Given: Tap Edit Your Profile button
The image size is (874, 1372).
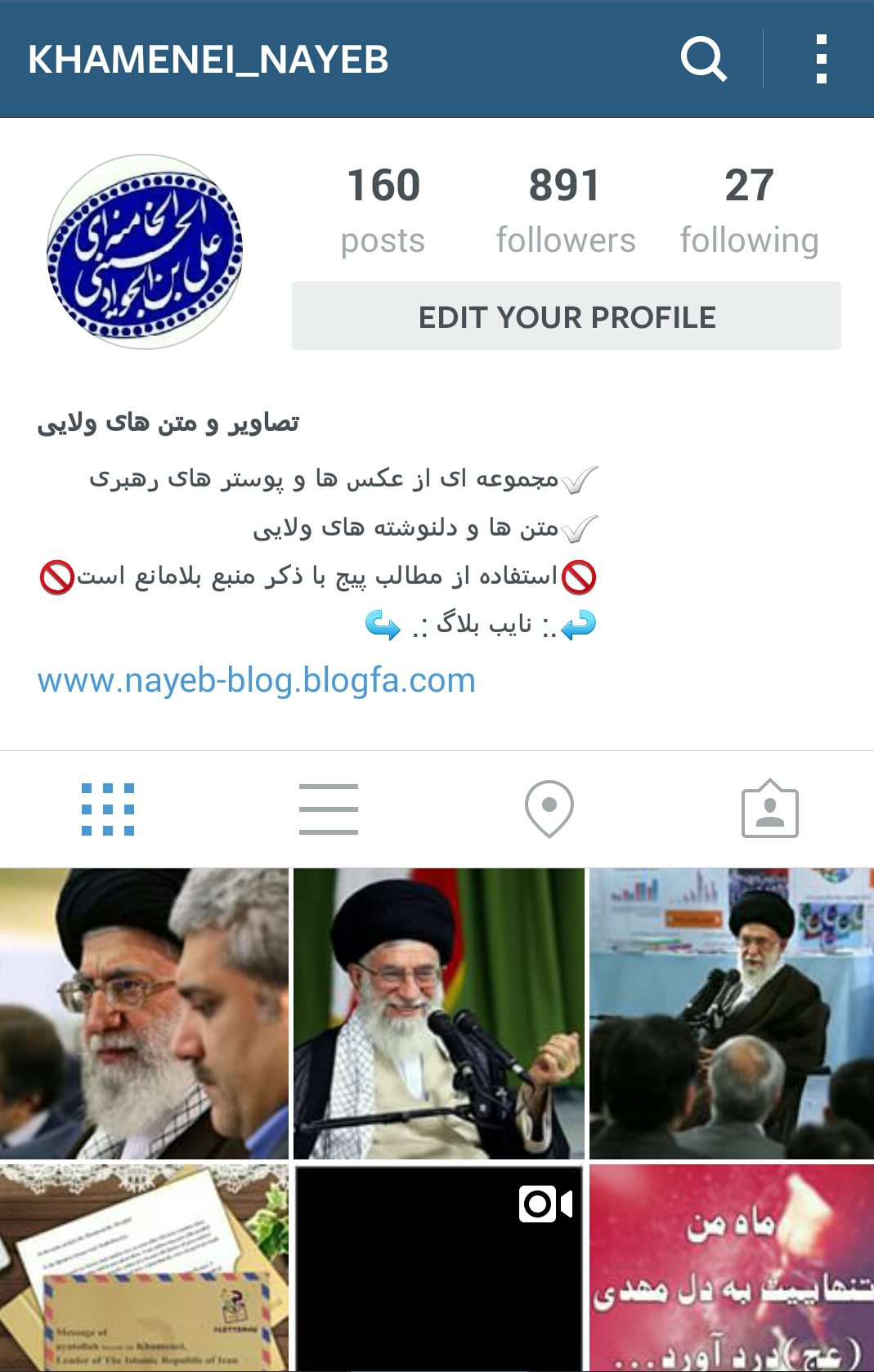Looking at the screenshot, I should 566,316.
